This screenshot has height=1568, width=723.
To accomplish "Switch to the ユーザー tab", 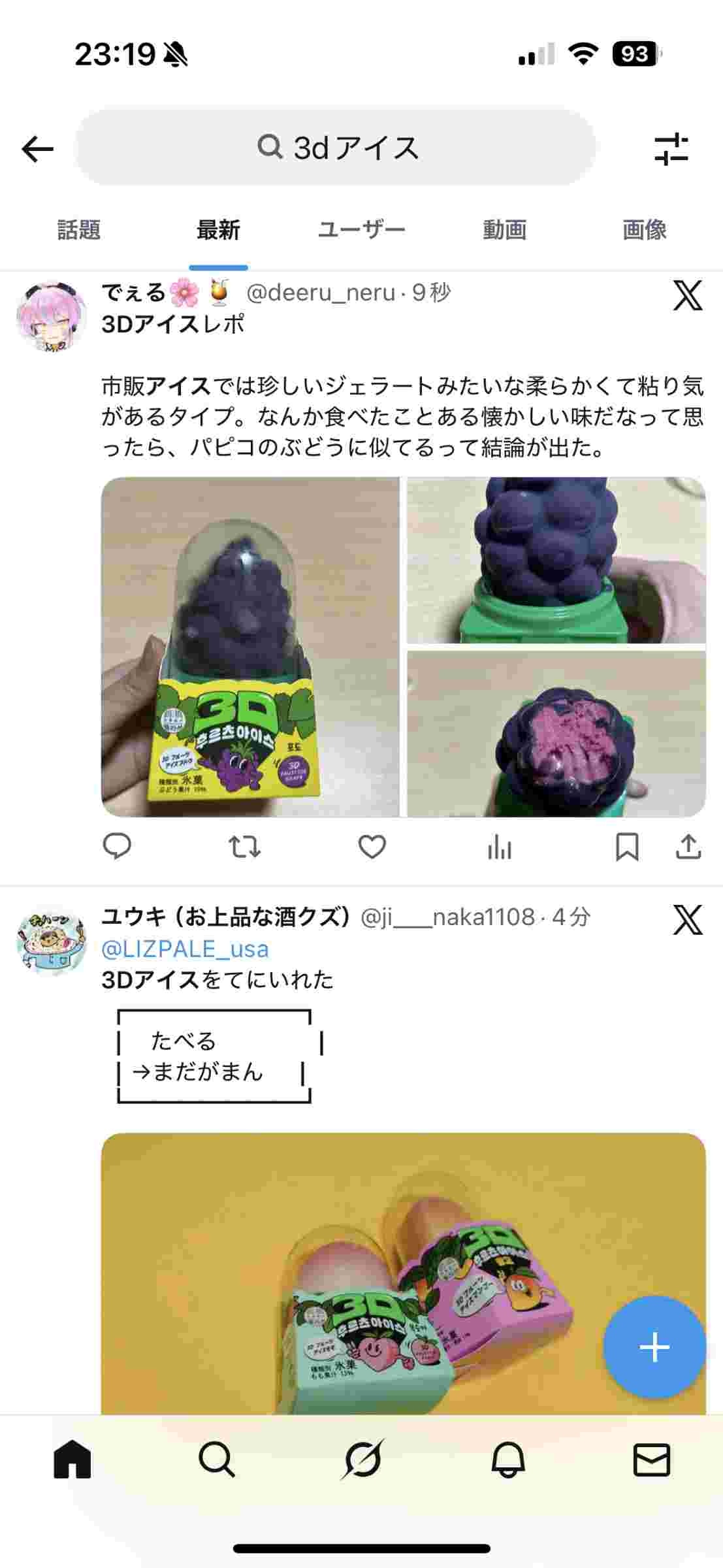I will click(x=361, y=230).
